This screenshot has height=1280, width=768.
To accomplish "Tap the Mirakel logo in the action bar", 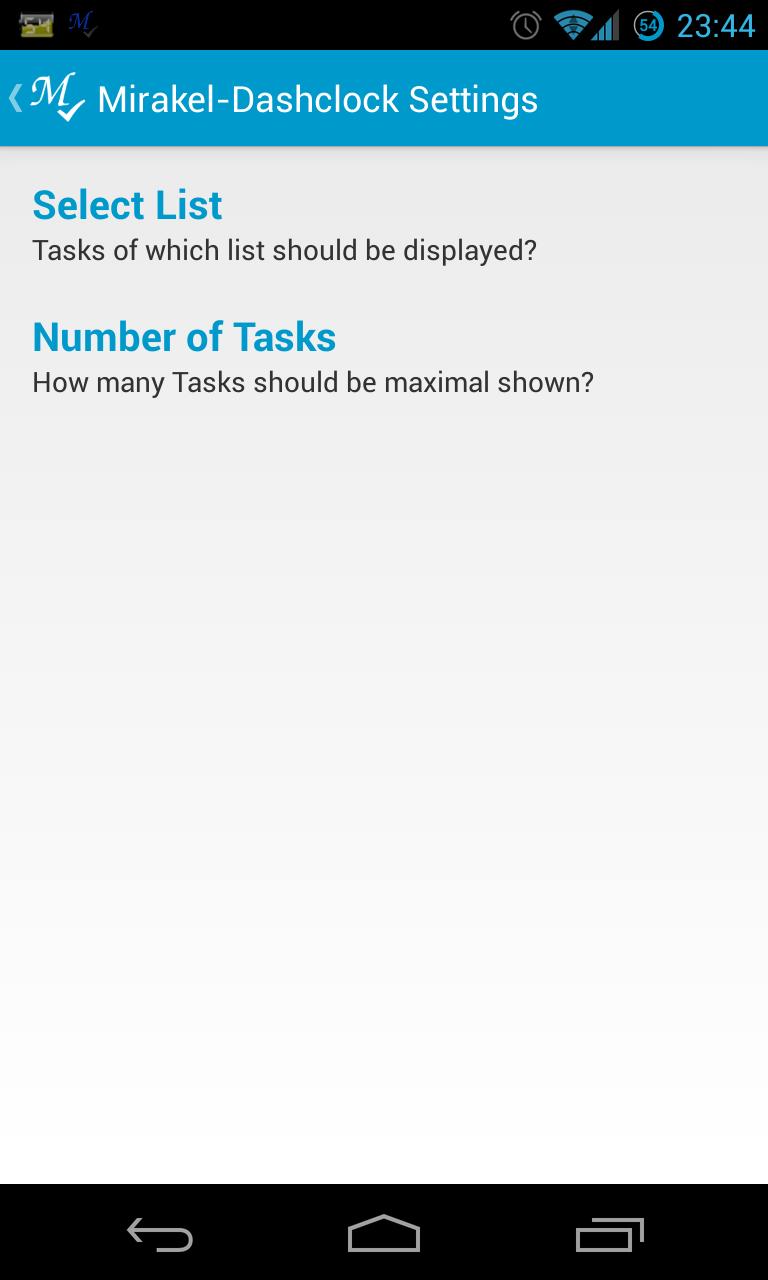I will click(55, 97).
